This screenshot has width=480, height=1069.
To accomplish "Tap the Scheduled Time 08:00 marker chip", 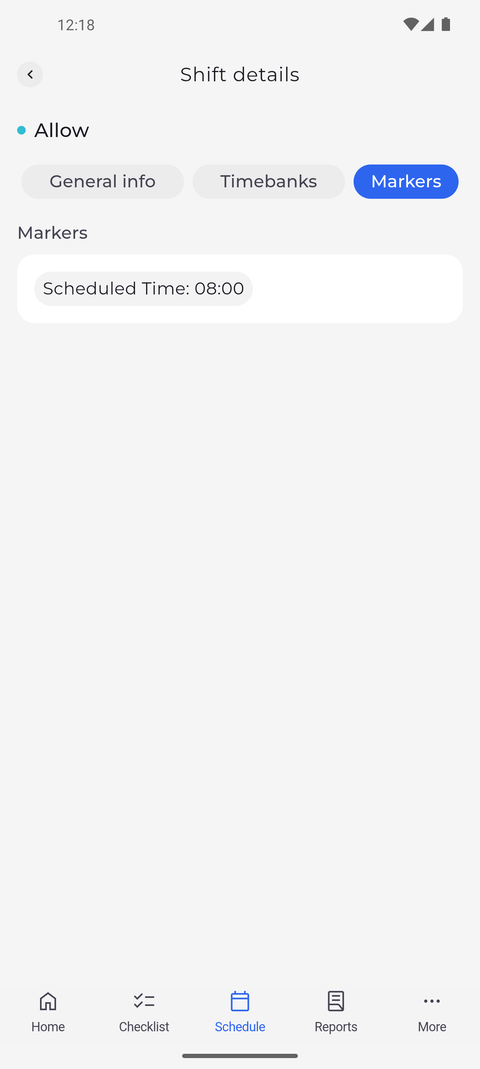I will (x=143, y=288).
